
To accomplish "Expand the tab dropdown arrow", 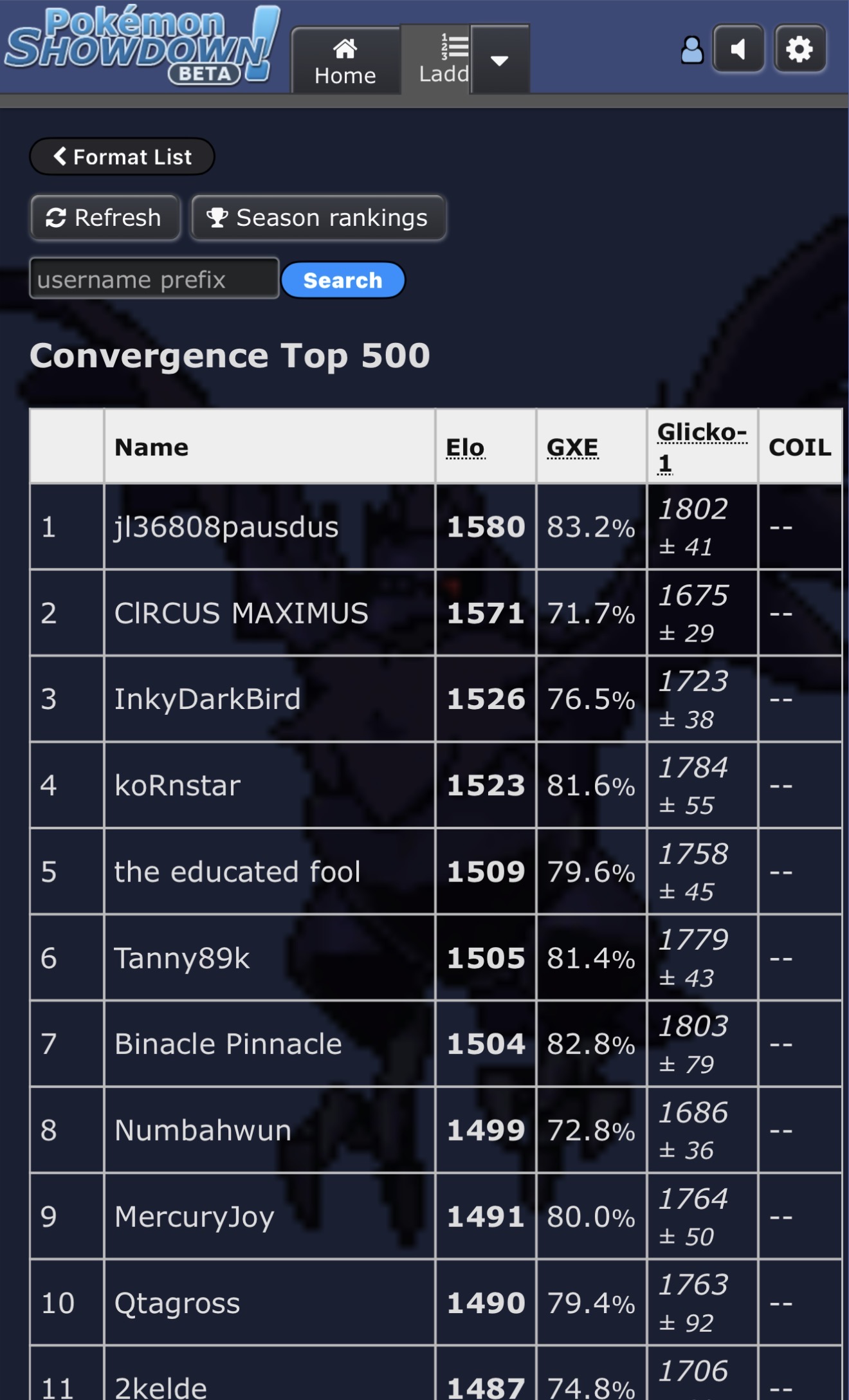I will point(500,61).
